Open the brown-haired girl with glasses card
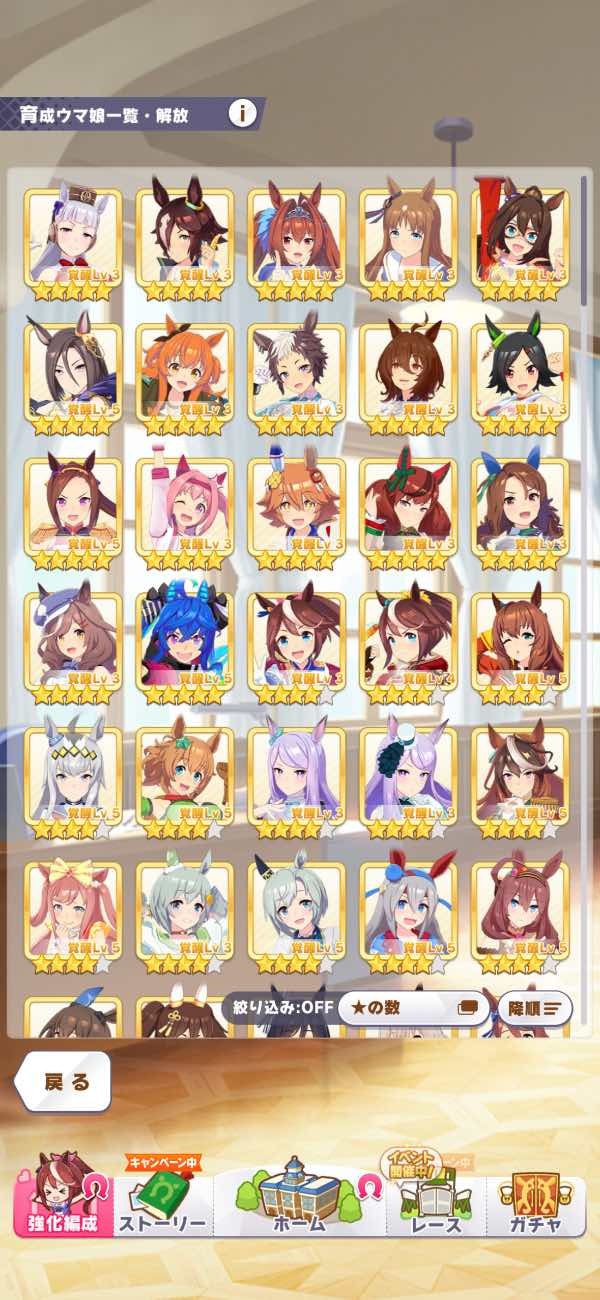The height and width of the screenshot is (1300, 600). 519,241
